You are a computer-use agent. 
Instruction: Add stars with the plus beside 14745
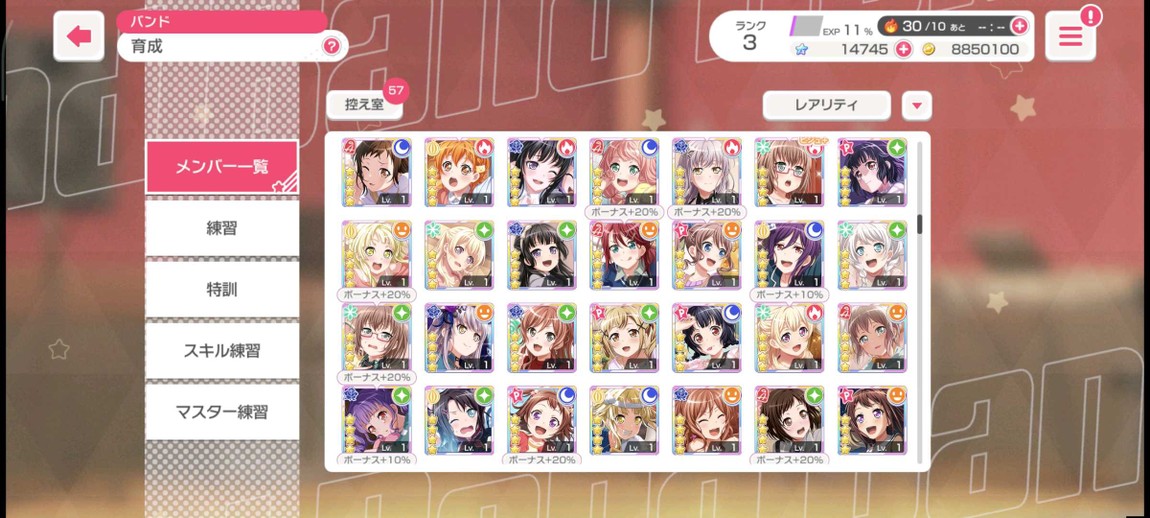click(x=903, y=49)
